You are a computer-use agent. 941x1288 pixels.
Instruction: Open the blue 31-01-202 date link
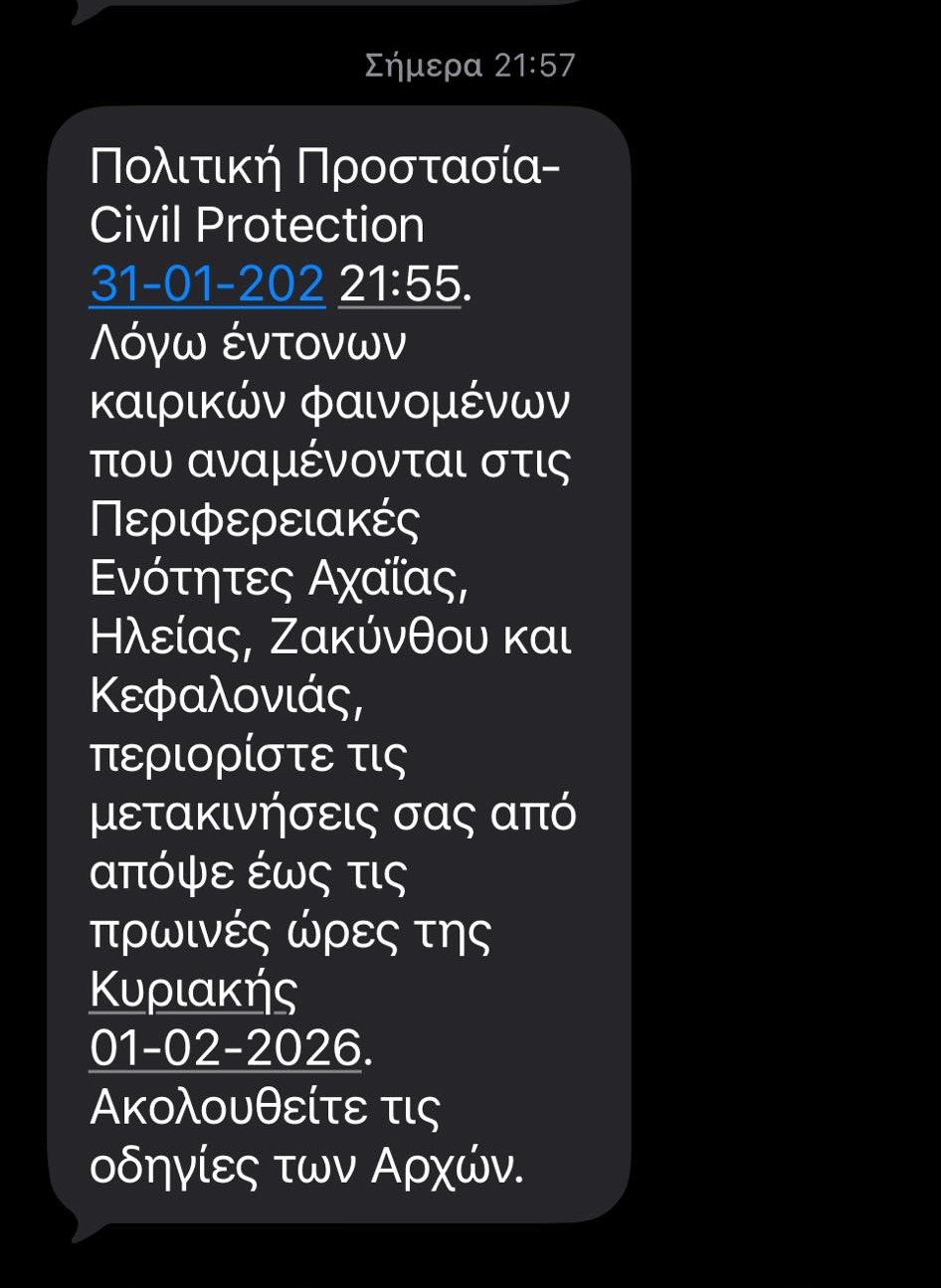(x=207, y=284)
